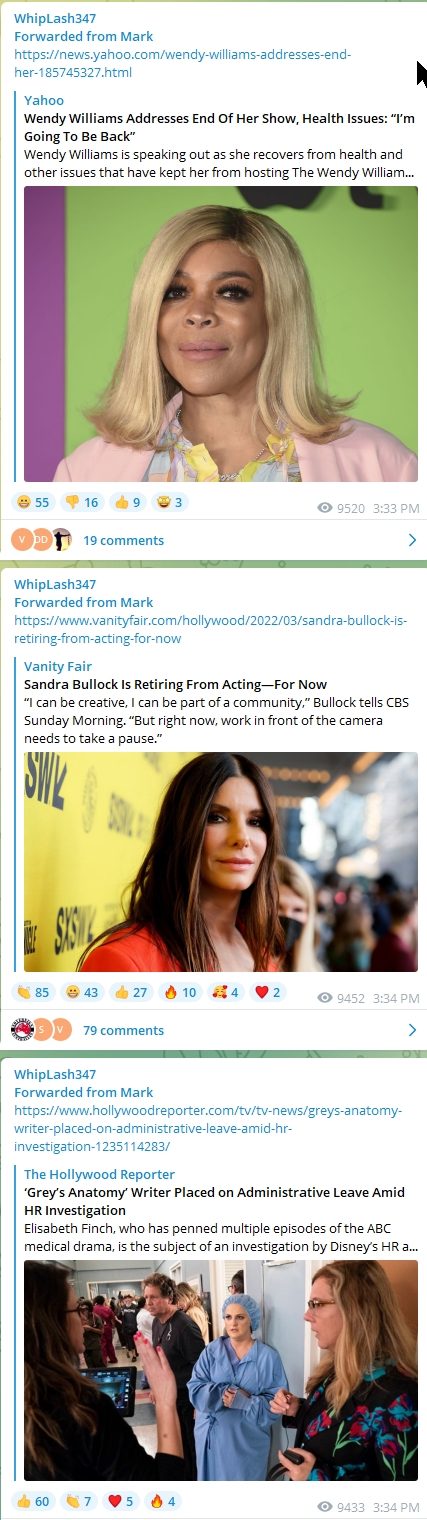Open the Wendy Williams article preview image
427x1520 pixels.
coord(221,334)
